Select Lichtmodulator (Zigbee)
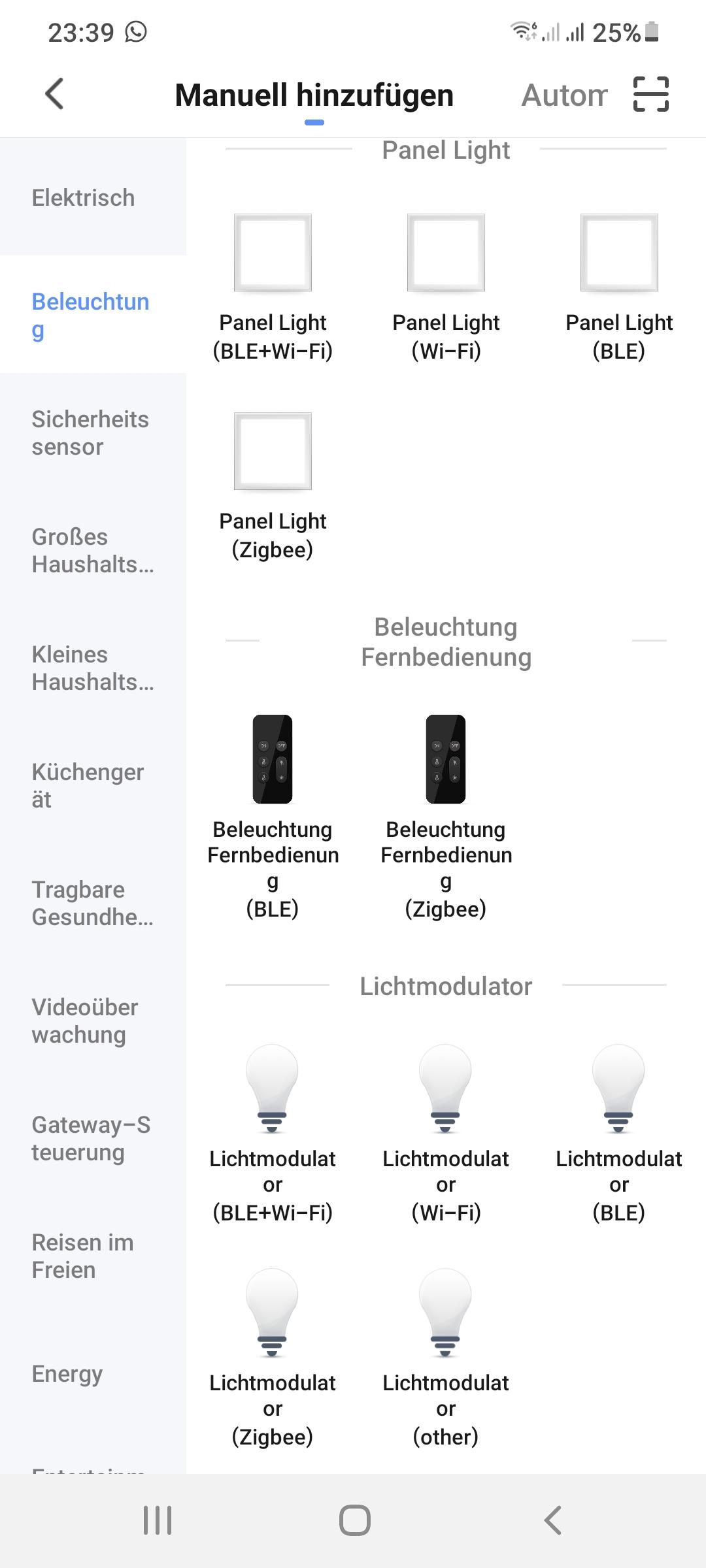The height and width of the screenshot is (1568, 706). click(x=273, y=1358)
